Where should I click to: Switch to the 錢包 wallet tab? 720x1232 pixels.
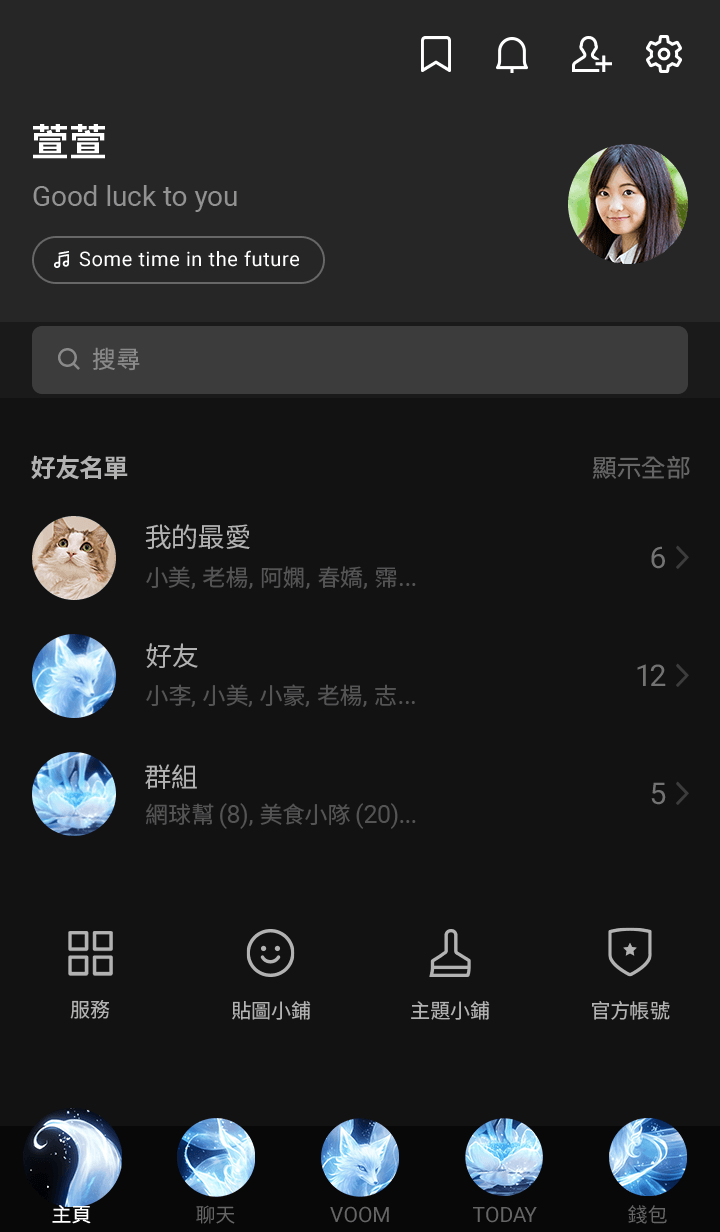[x=648, y=1172]
